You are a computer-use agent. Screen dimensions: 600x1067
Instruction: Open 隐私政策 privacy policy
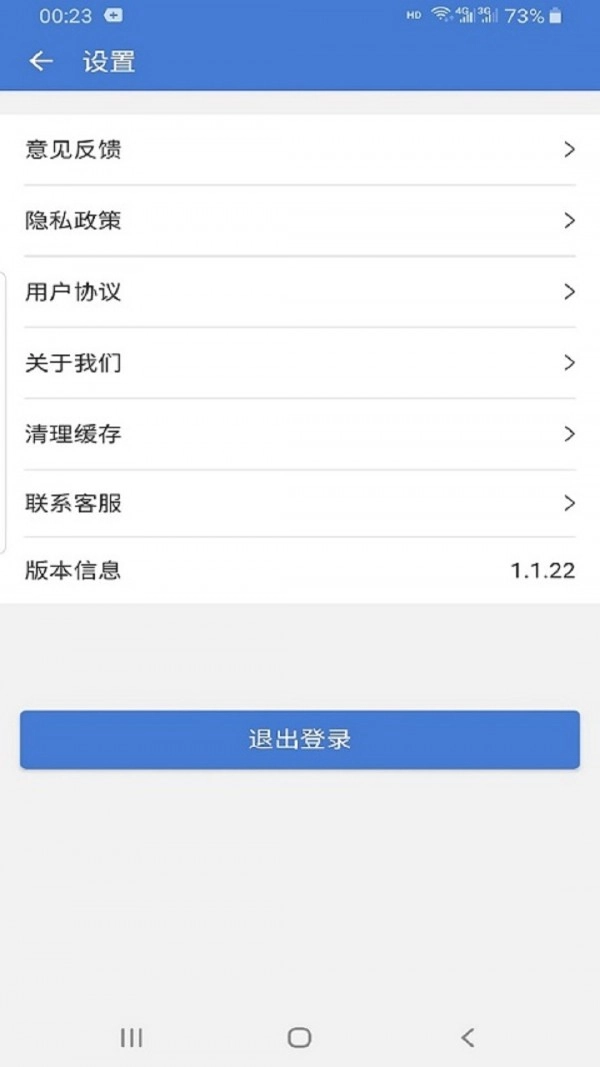[300, 221]
